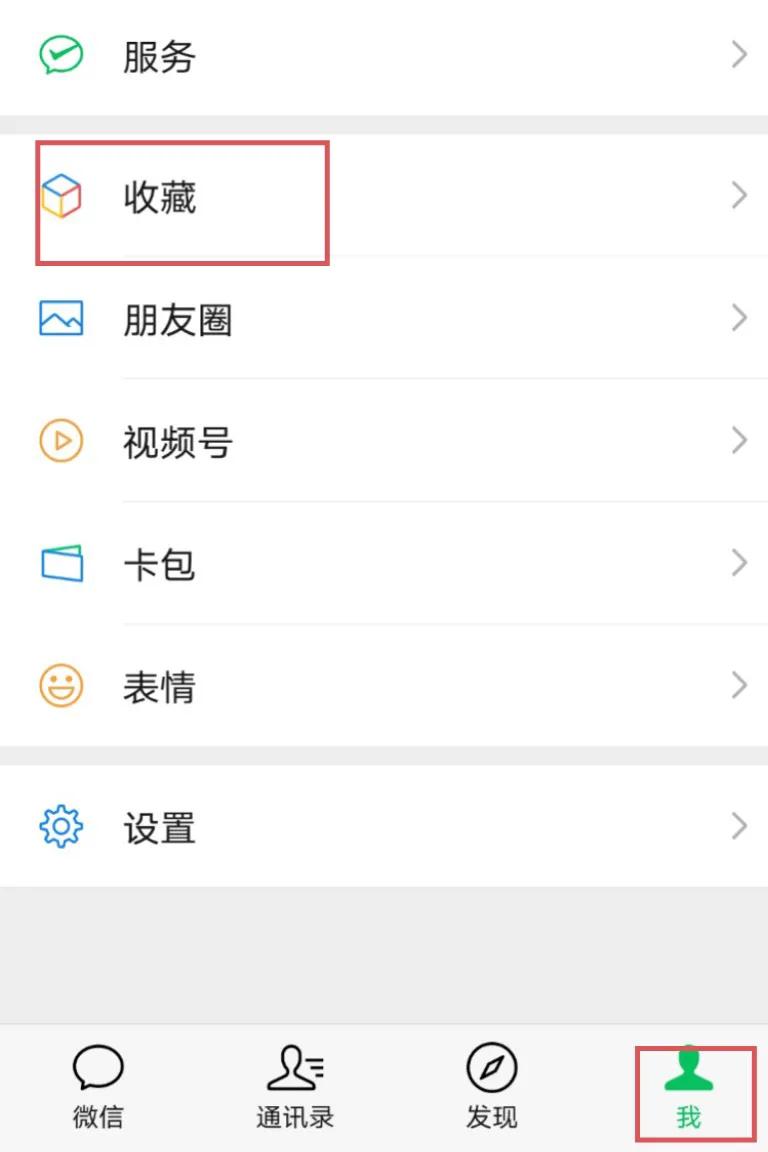Open Settings via the gear icon
The image size is (768, 1152).
[60, 826]
